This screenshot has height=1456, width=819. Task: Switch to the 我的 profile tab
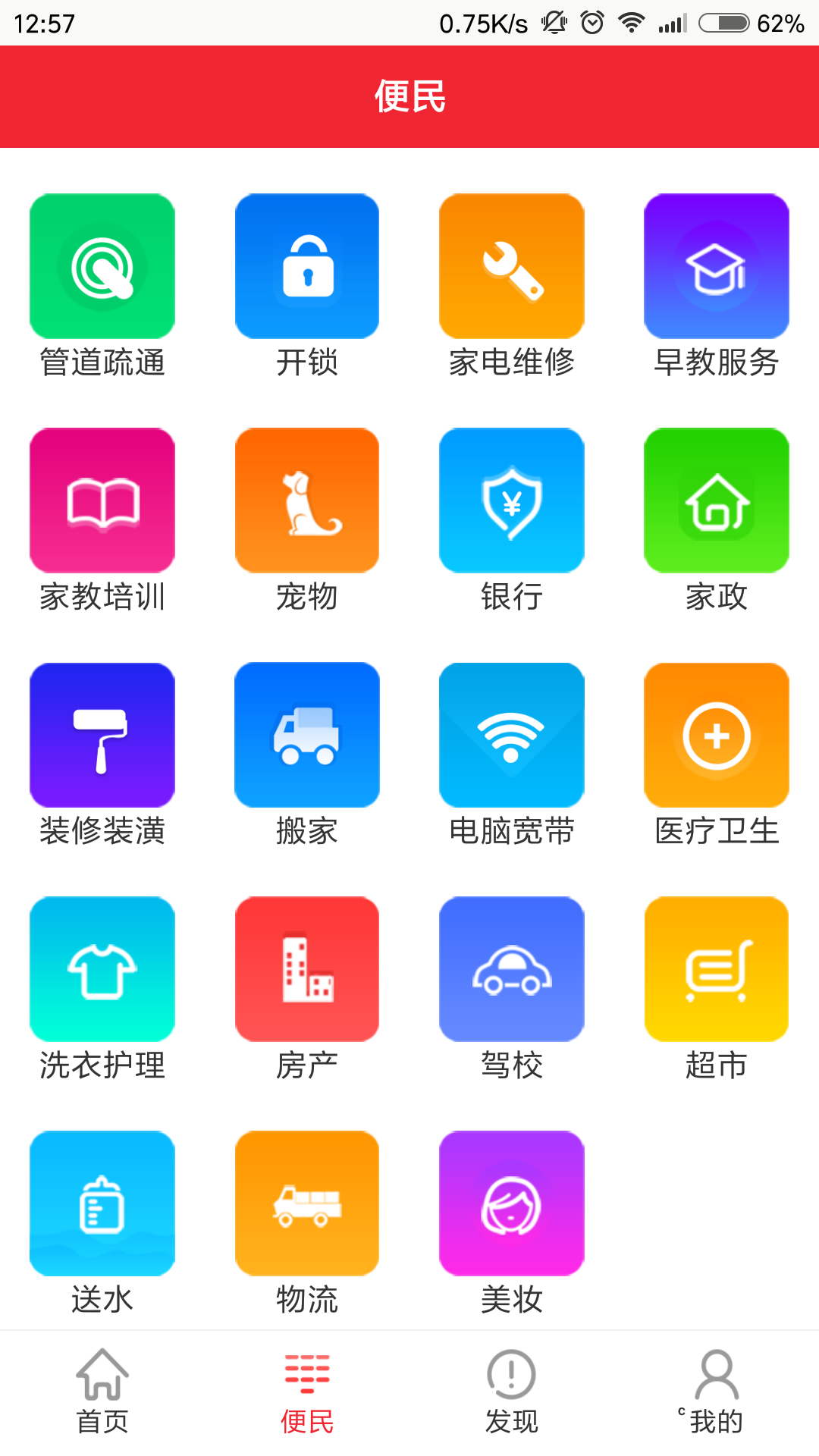pyautogui.click(x=717, y=1392)
